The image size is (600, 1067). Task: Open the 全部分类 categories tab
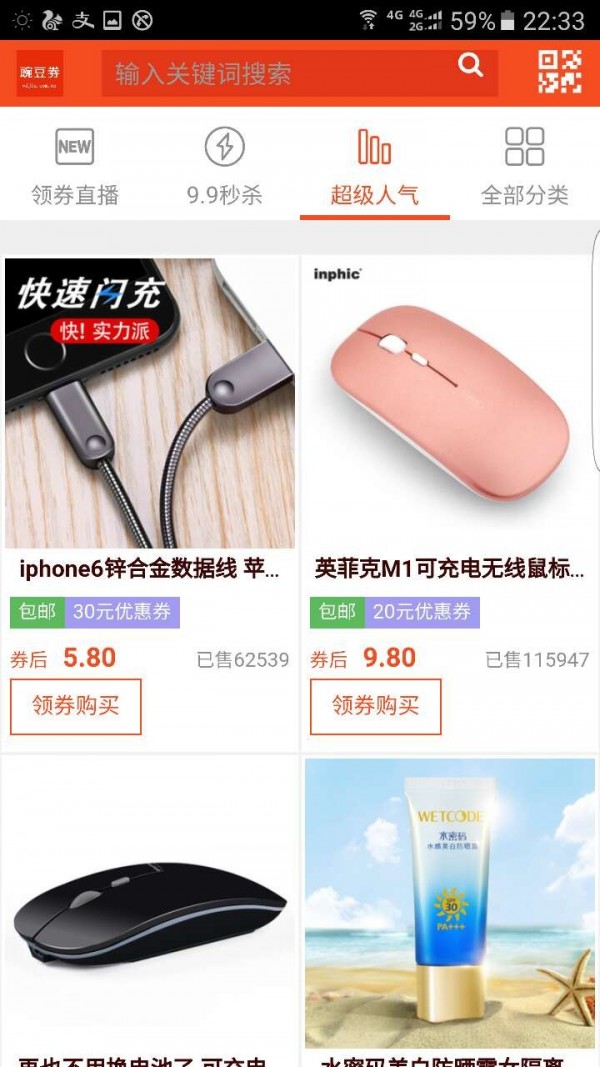(x=525, y=166)
